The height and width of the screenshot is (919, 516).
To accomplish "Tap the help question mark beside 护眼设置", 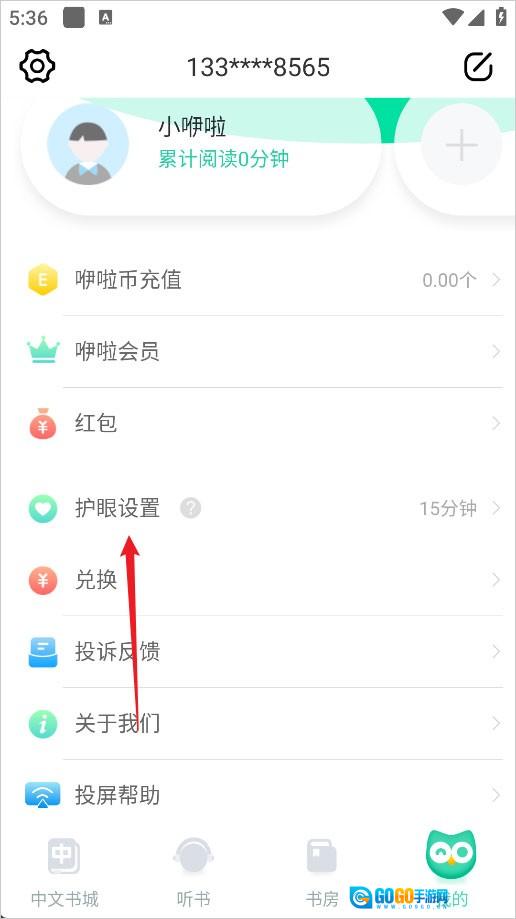I will pos(191,508).
